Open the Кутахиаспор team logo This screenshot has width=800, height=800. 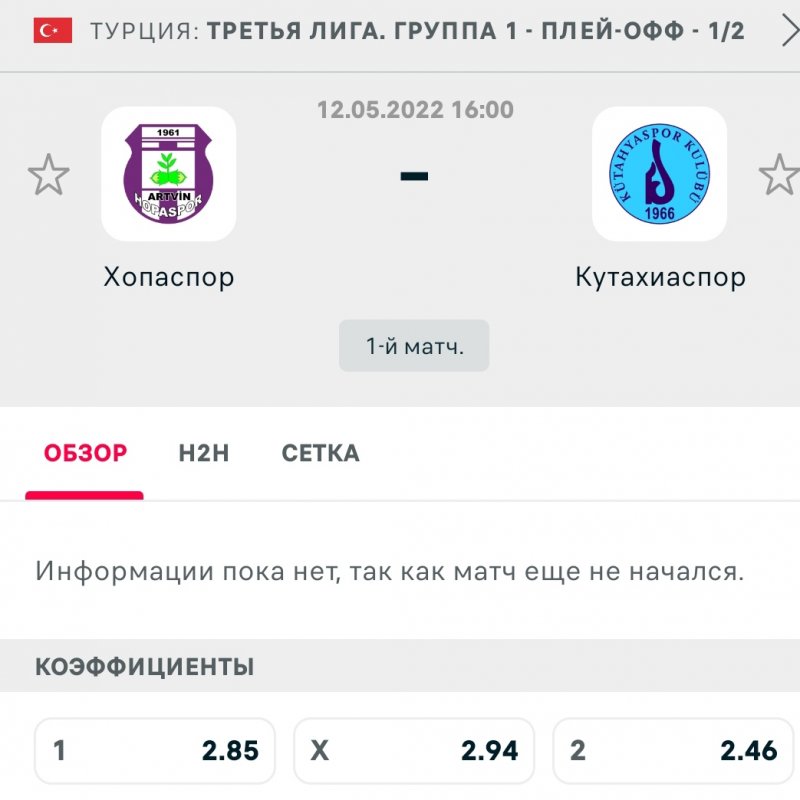[659, 174]
